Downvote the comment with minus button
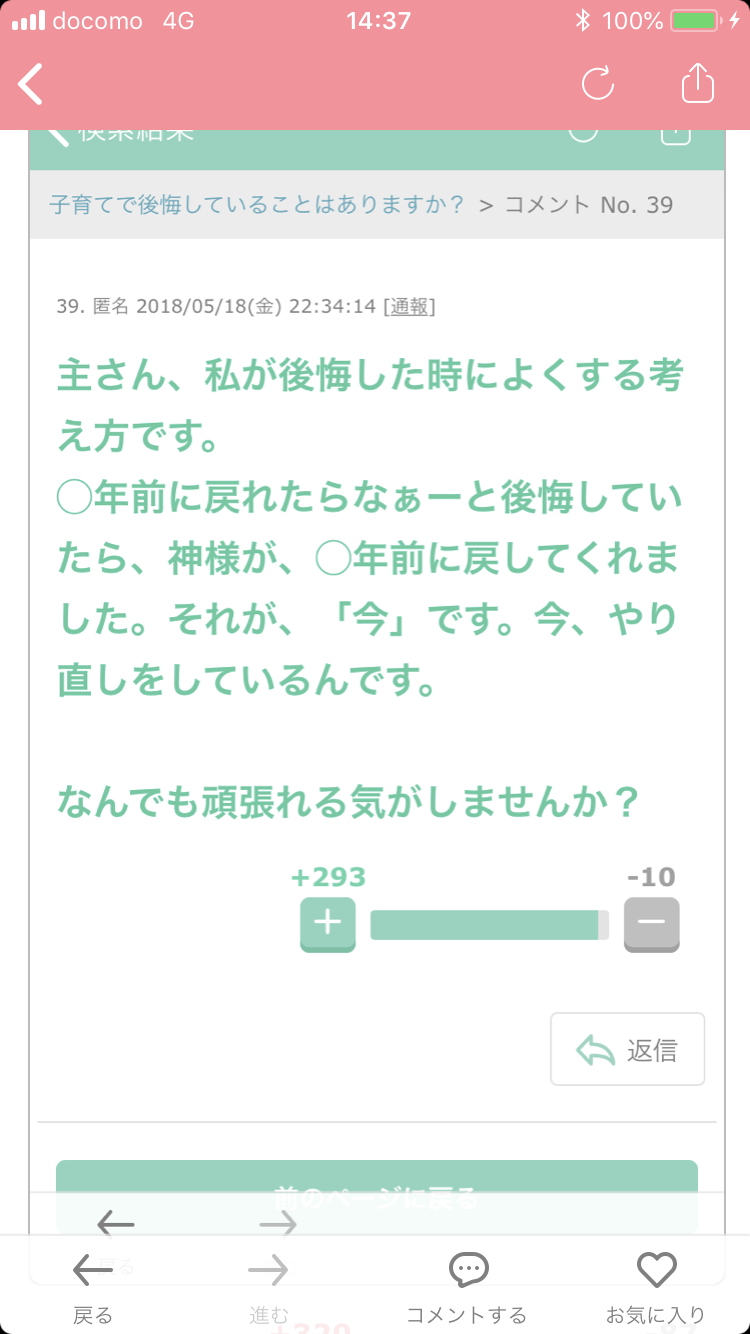750x1334 pixels. (x=652, y=924)
